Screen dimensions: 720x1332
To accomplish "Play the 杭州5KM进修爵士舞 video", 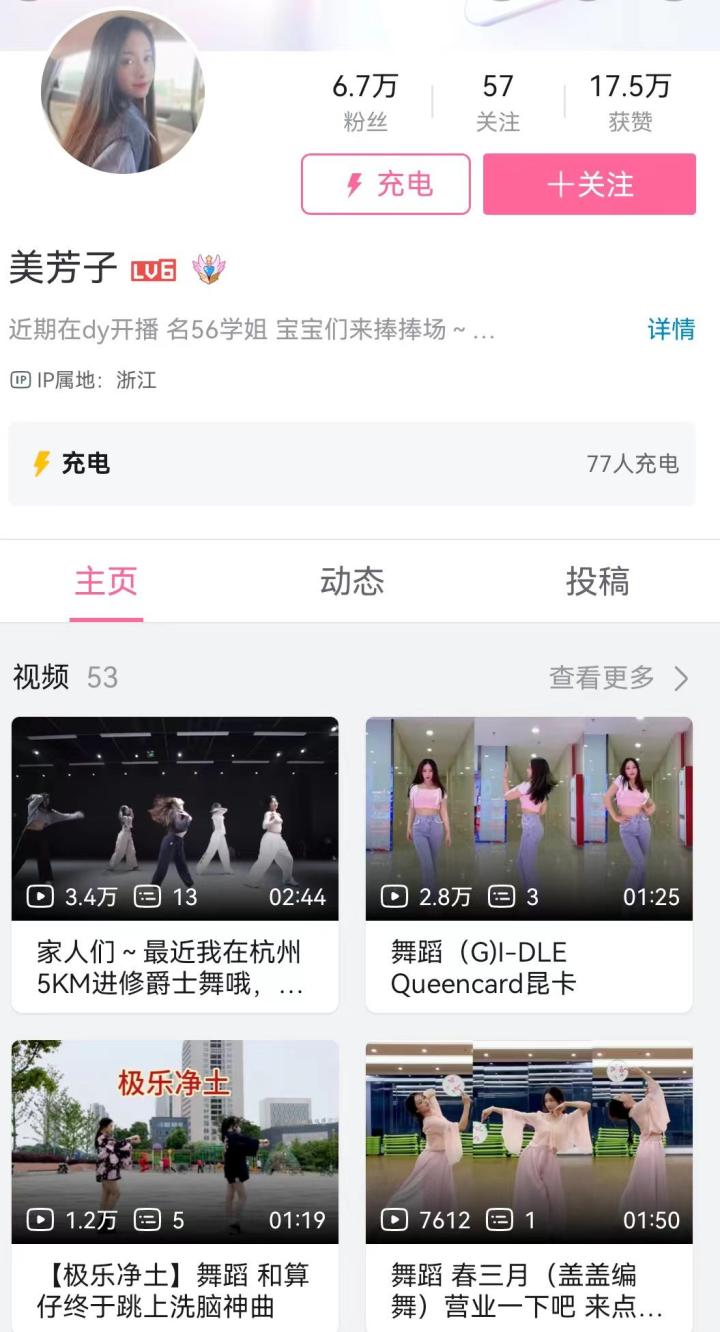I will 175,819.
